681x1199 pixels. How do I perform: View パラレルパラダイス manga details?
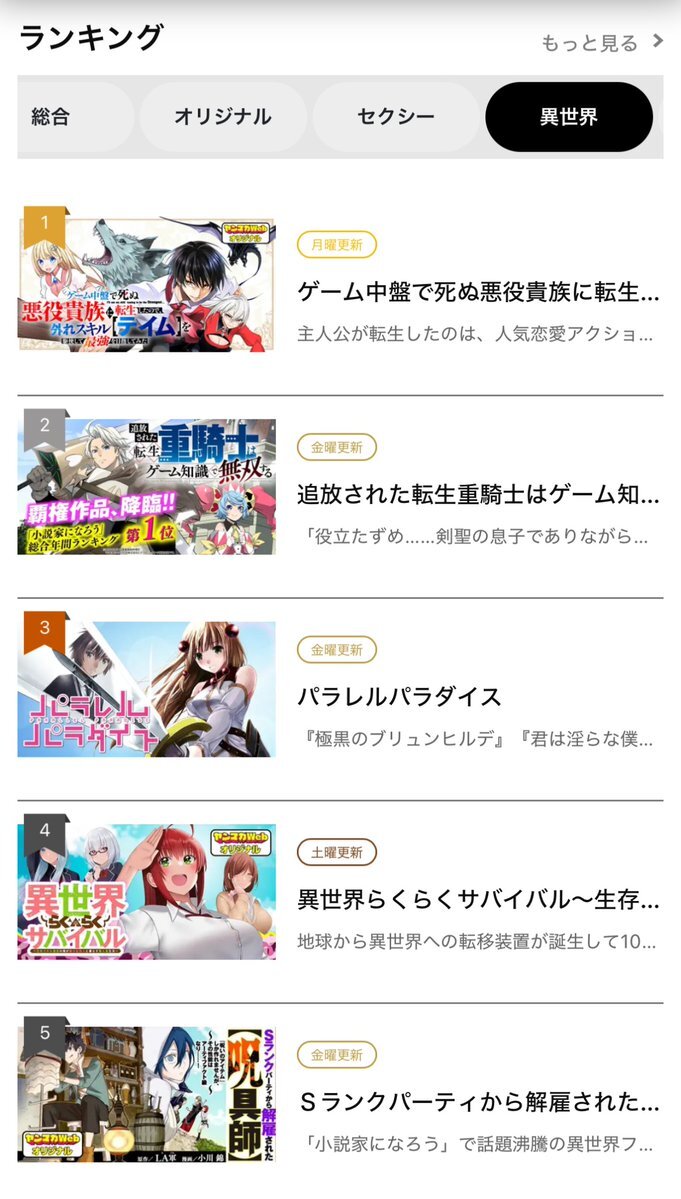[400, 697]
